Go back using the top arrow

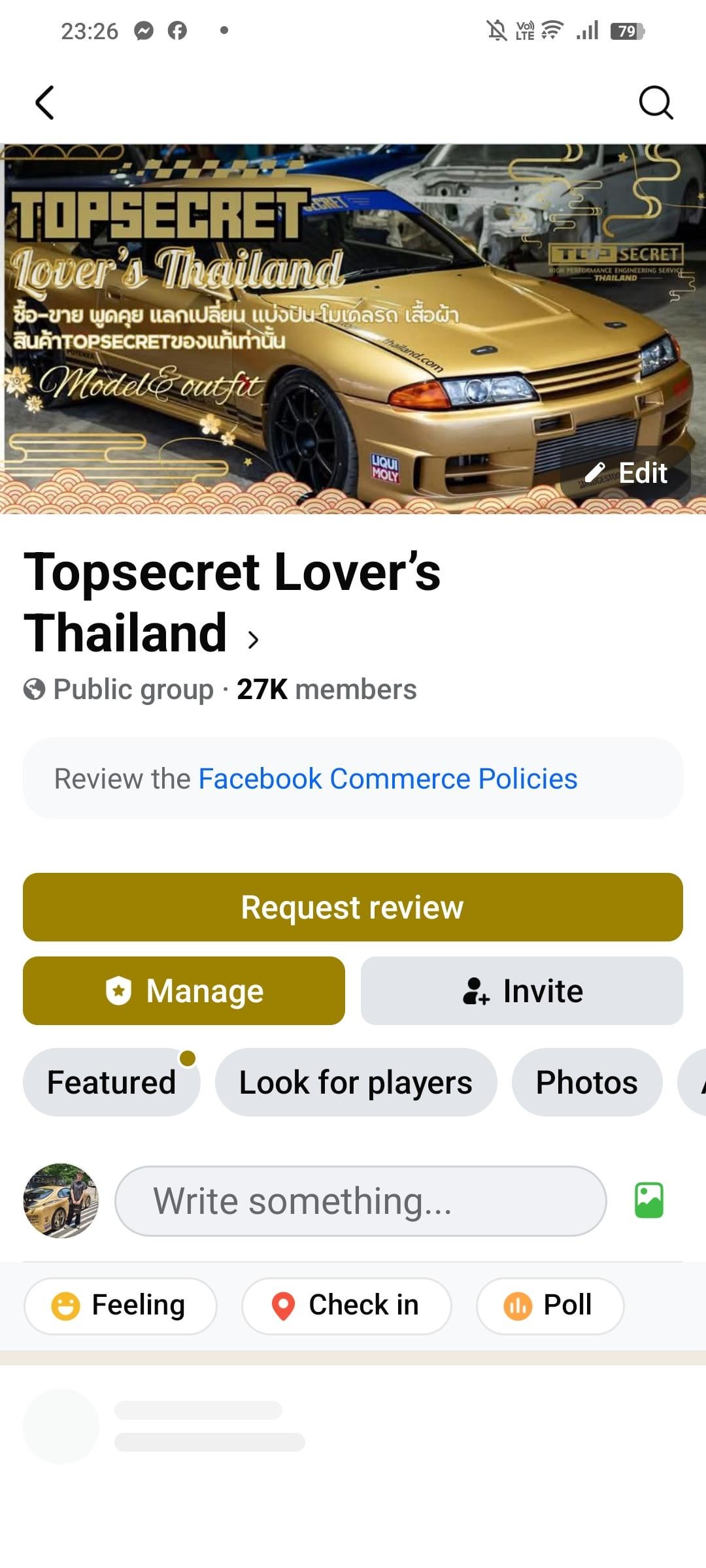pyautogui.click(x=44, y=103)
